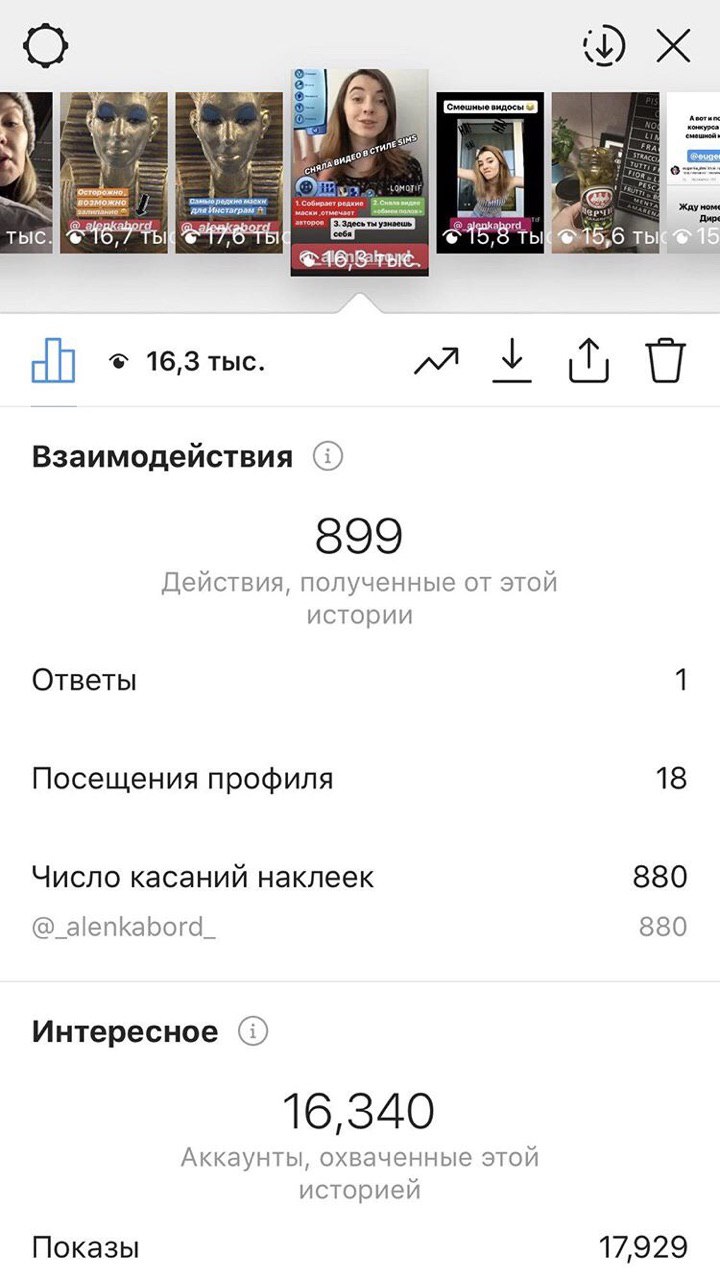
Task: Select the story thumbnail with 15,6 тыс. views
Action: (x=605, y=172)
